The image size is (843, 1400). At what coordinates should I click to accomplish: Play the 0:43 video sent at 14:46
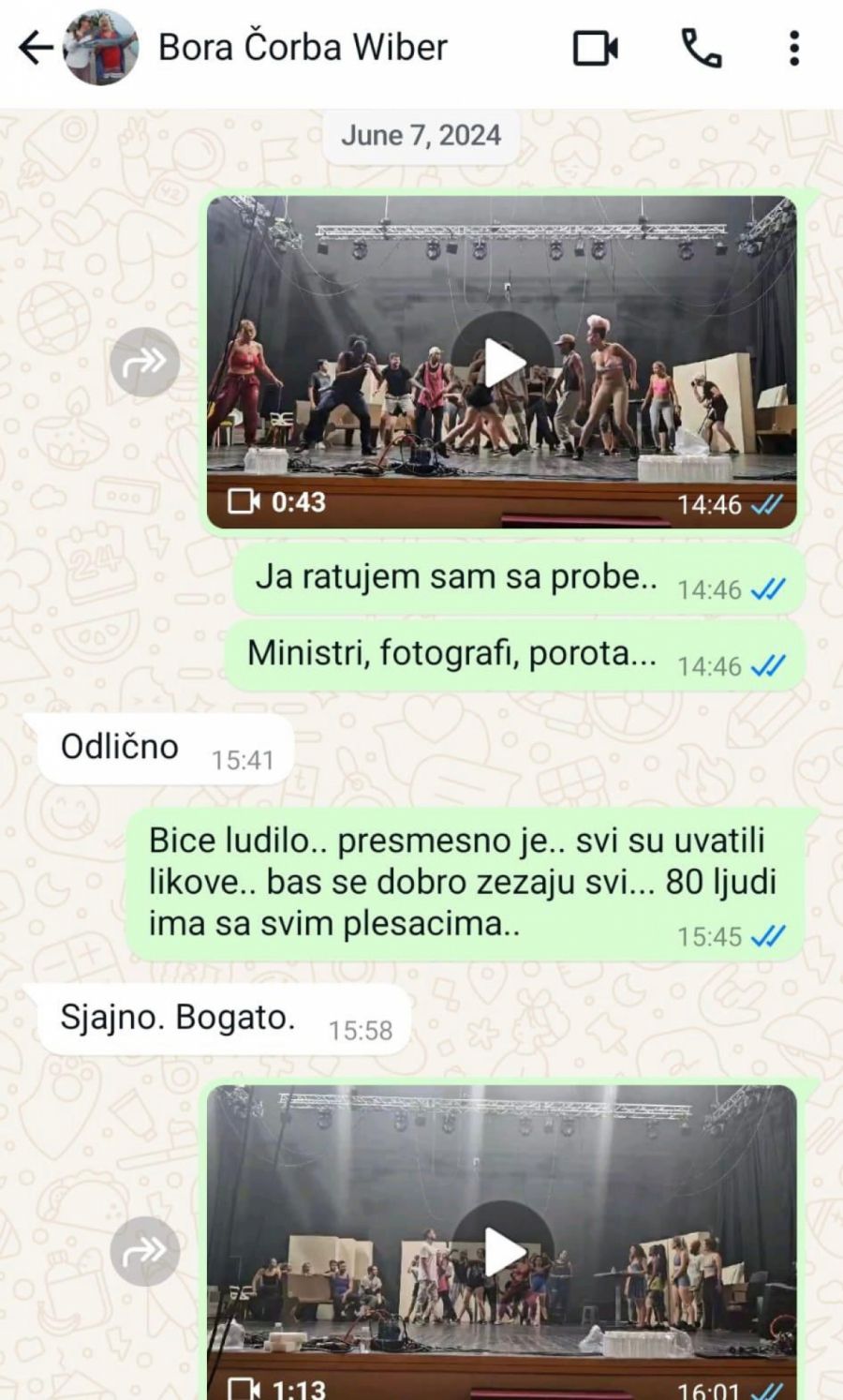(x=503, y=363)
